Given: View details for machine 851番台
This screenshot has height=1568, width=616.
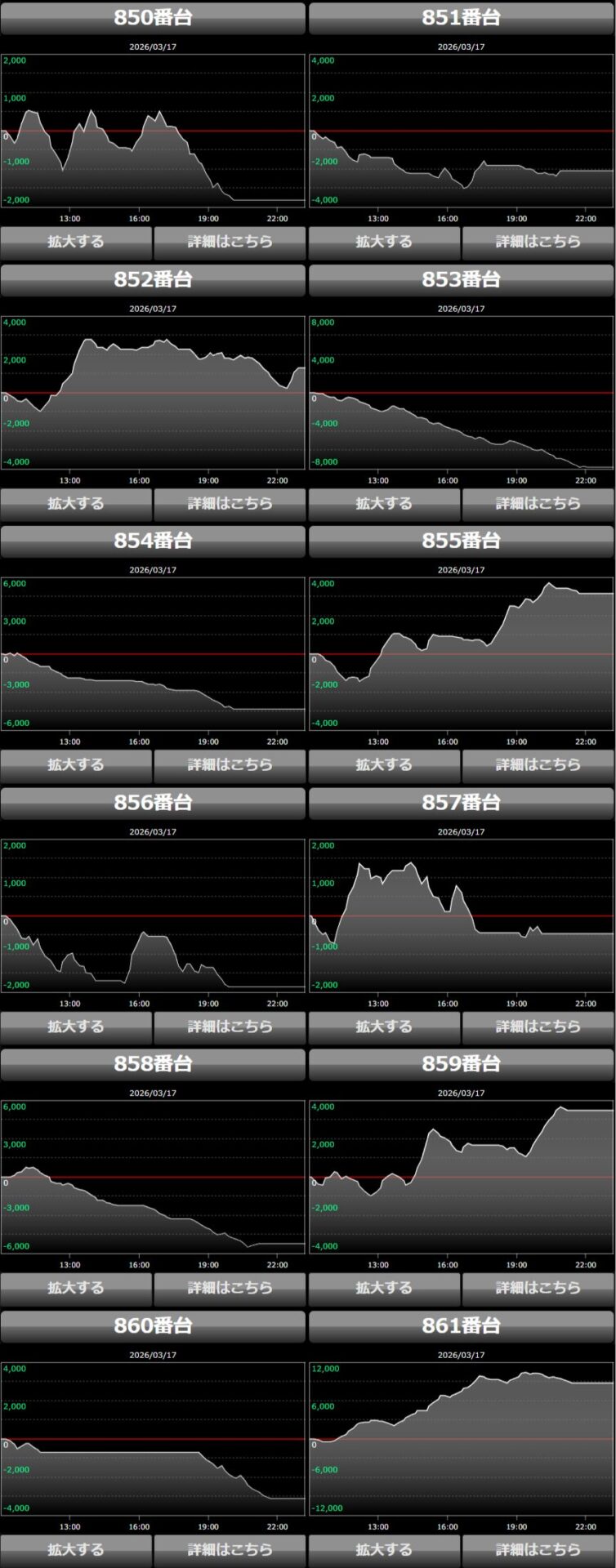Looking at the screenshot, I should coord(538,242).
